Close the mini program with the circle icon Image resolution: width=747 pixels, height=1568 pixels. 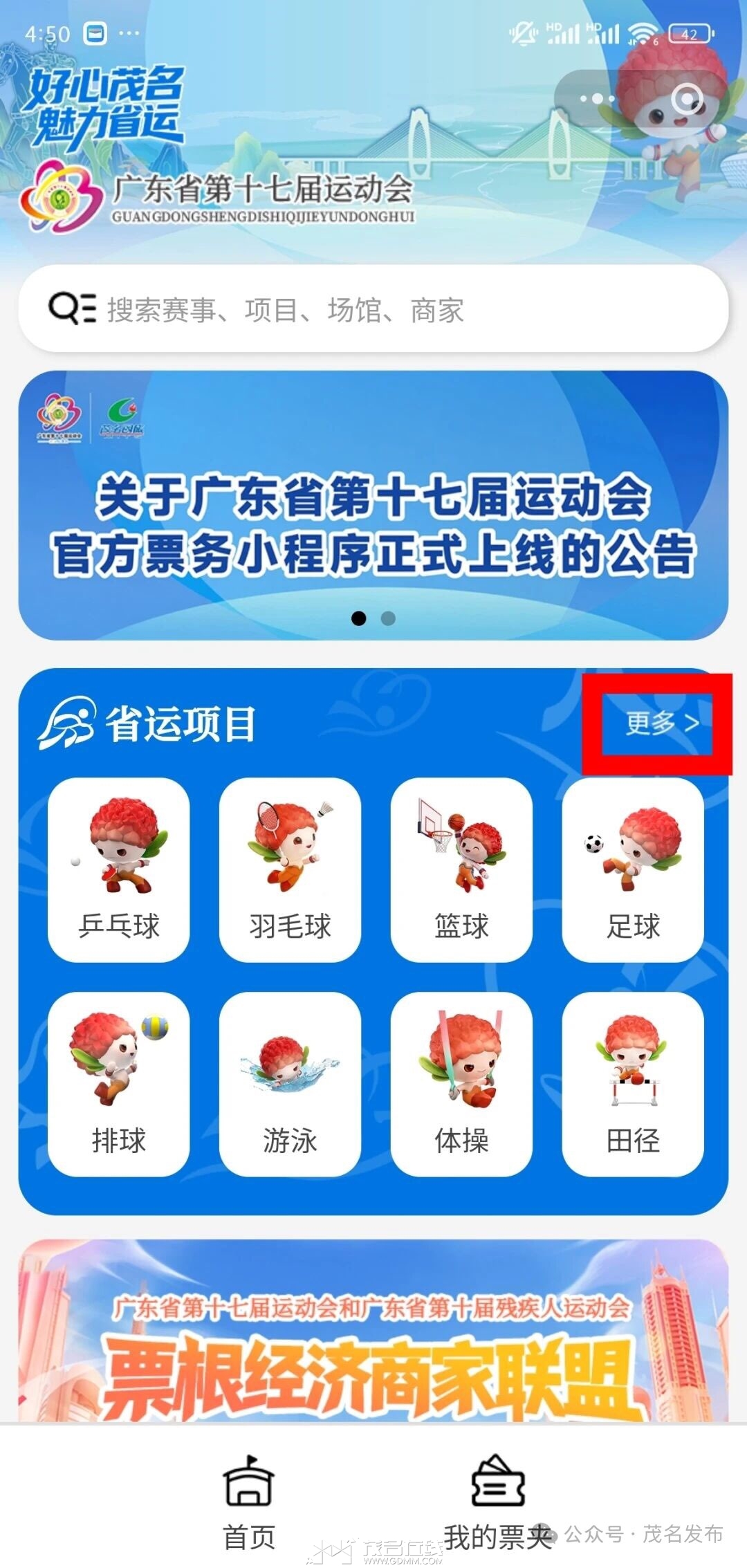688,100
